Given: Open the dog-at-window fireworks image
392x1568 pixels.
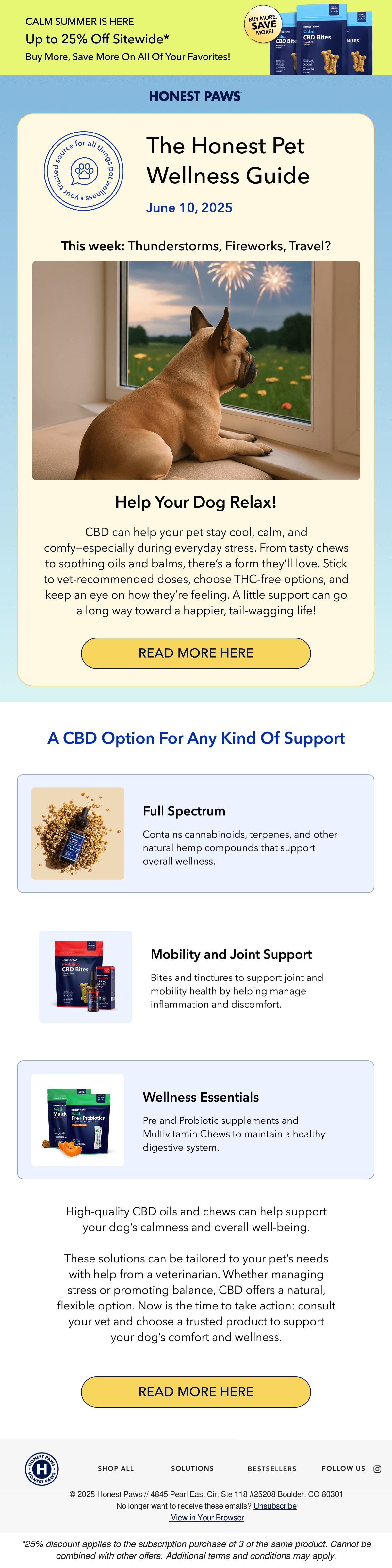Looking at the screenshot, I should click(196, 370).
